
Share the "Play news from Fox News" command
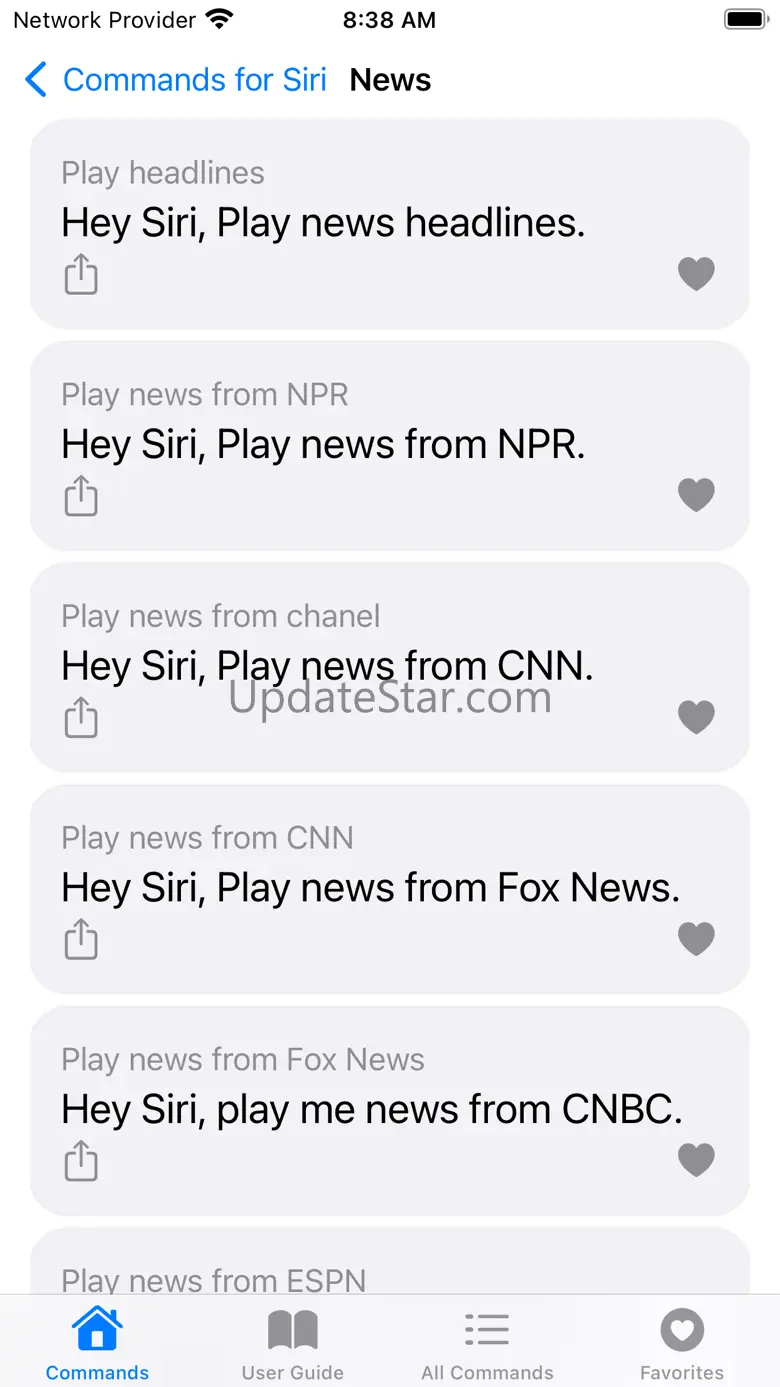click(81, 940)
